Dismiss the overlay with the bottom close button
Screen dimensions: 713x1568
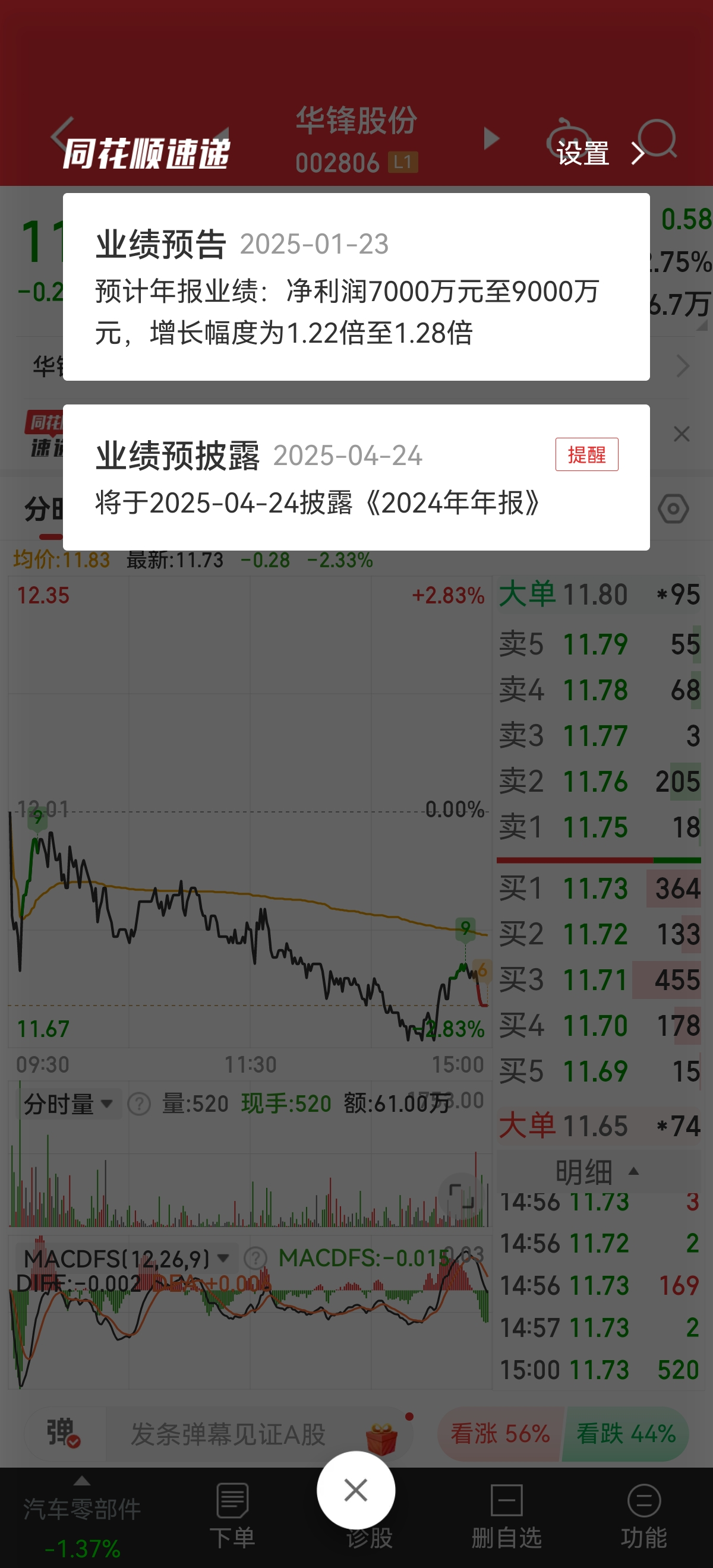355,1490
